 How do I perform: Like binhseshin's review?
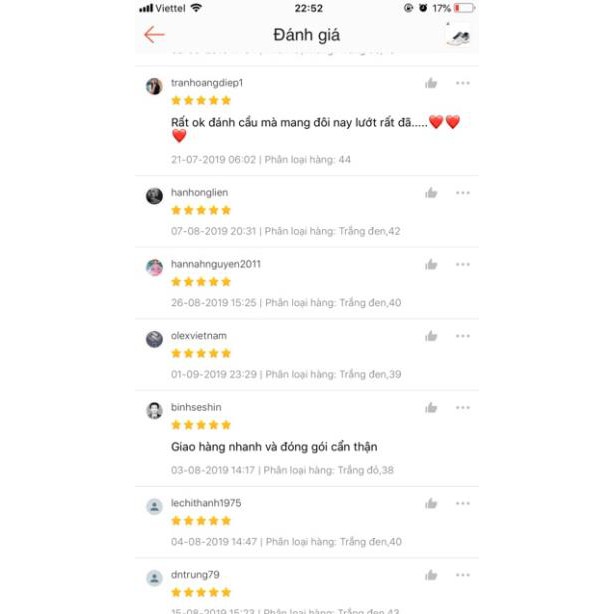(x=431, y=408)
